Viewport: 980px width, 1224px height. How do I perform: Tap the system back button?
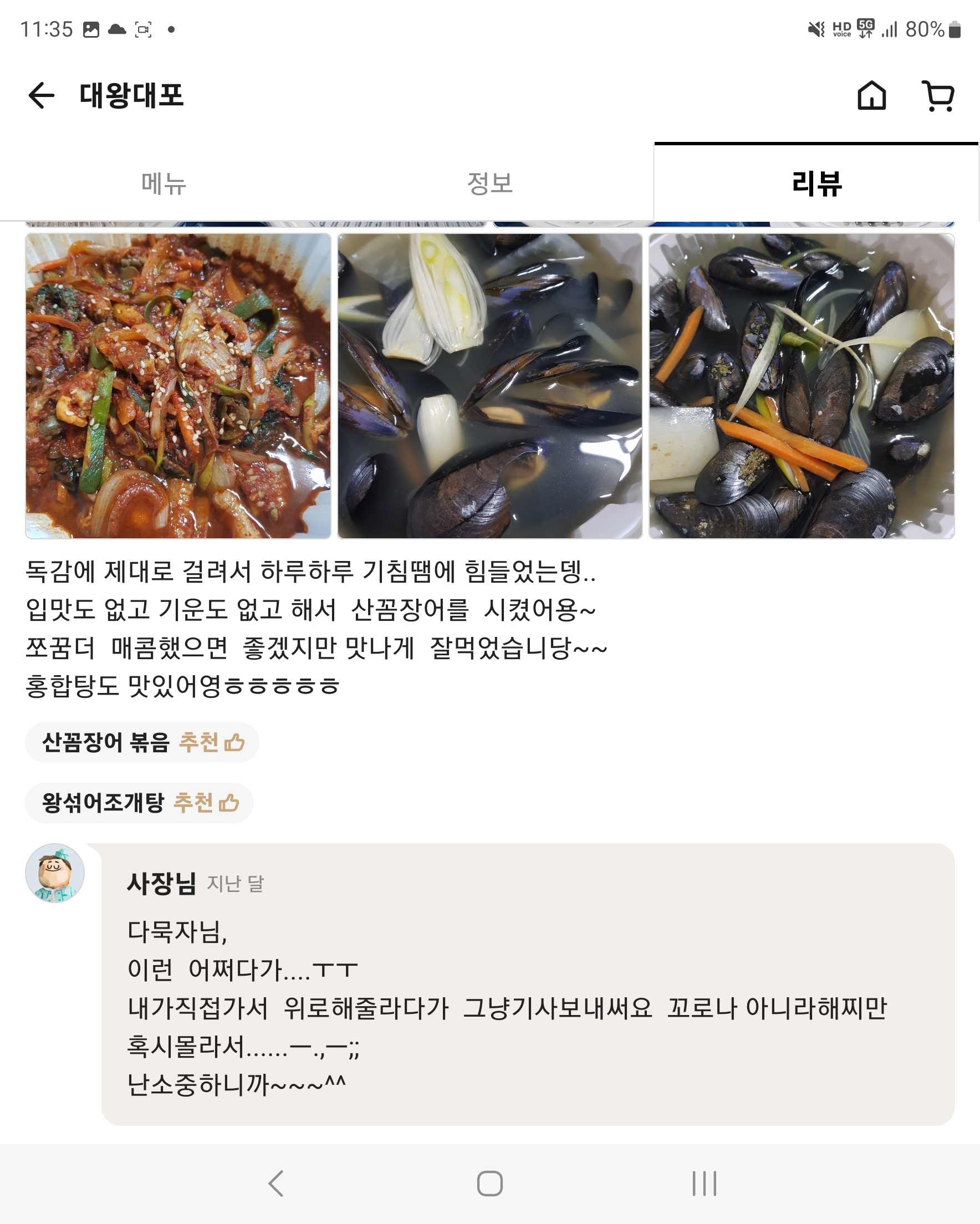[276, 1184]
